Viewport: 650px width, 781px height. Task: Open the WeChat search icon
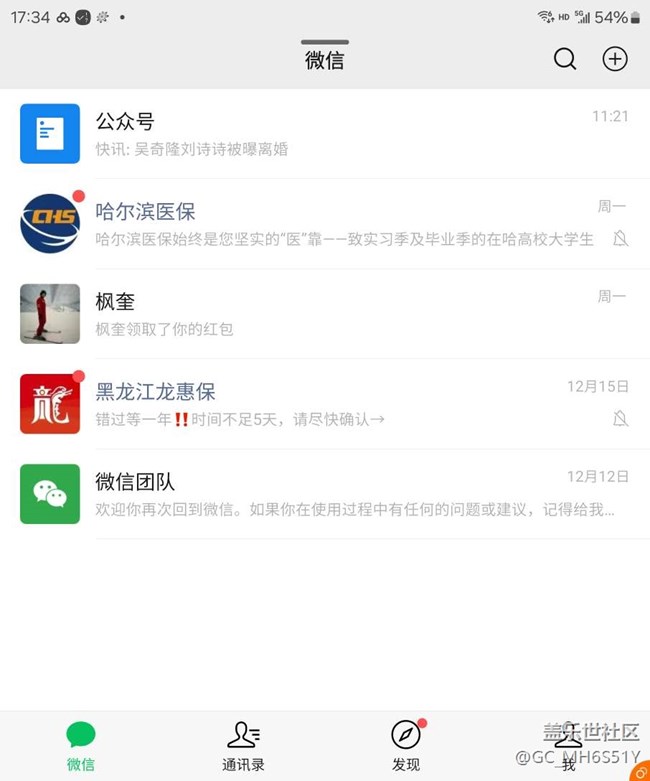tap(565, 59)
